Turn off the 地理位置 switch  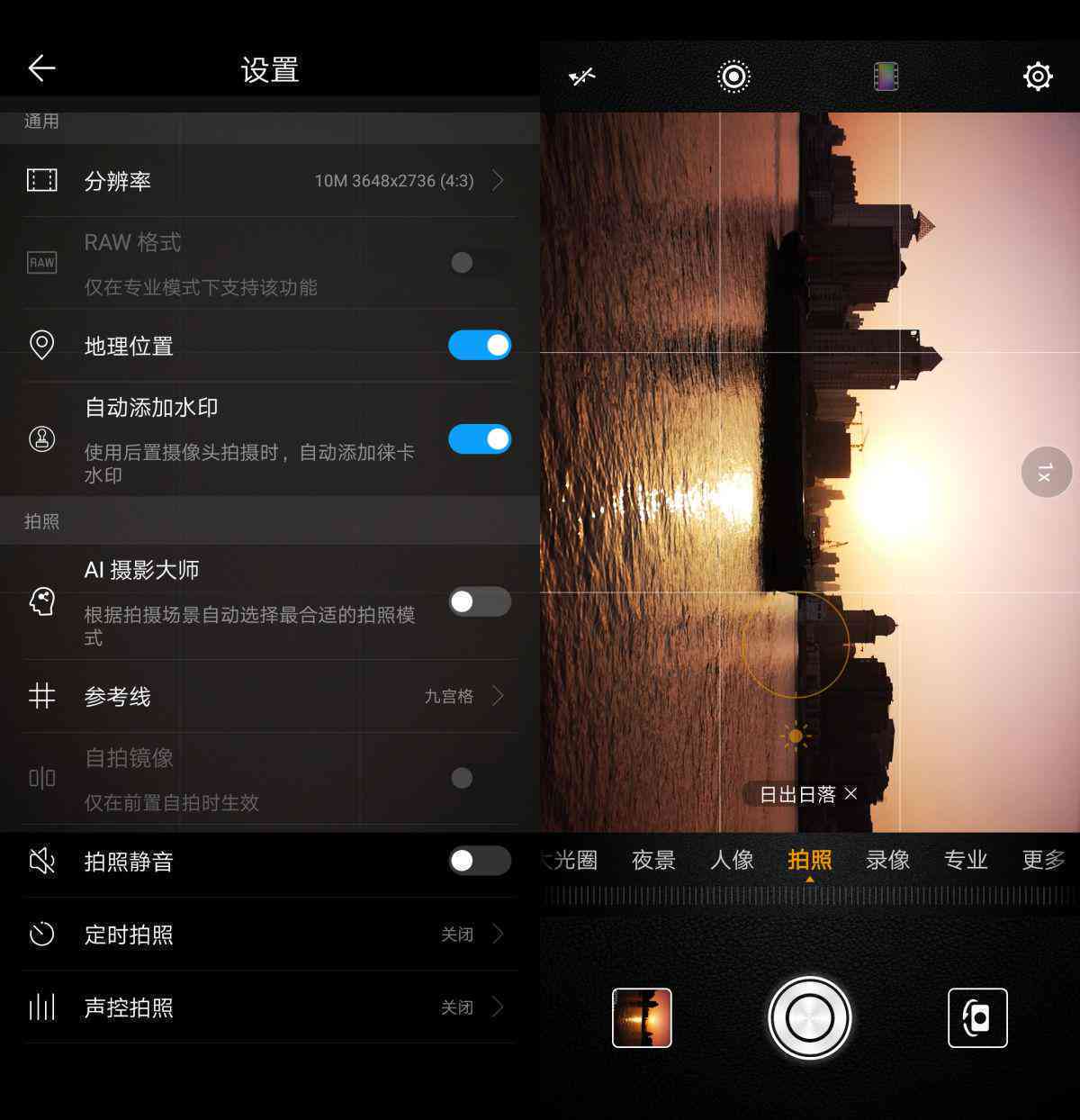pos(479,345)
